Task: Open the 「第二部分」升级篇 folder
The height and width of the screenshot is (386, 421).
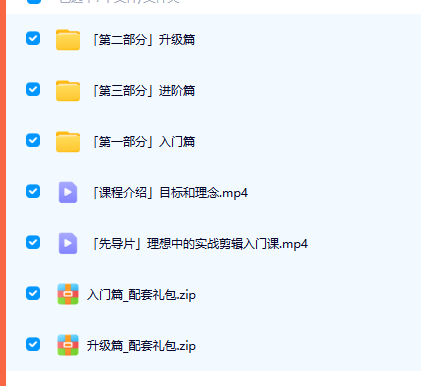Action: click(143, 40)
